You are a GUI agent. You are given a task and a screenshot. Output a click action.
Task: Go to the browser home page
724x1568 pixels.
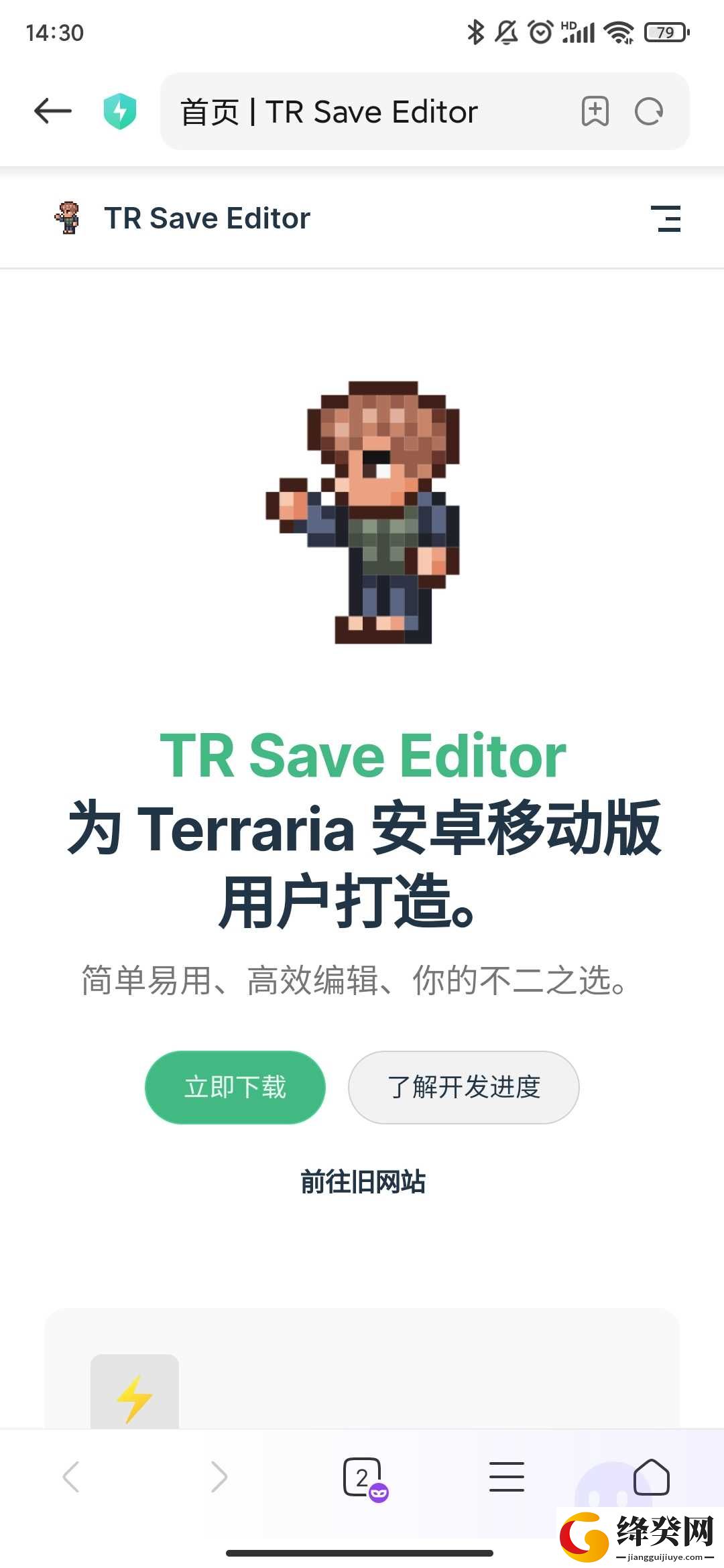click(x=652, y=1477)
